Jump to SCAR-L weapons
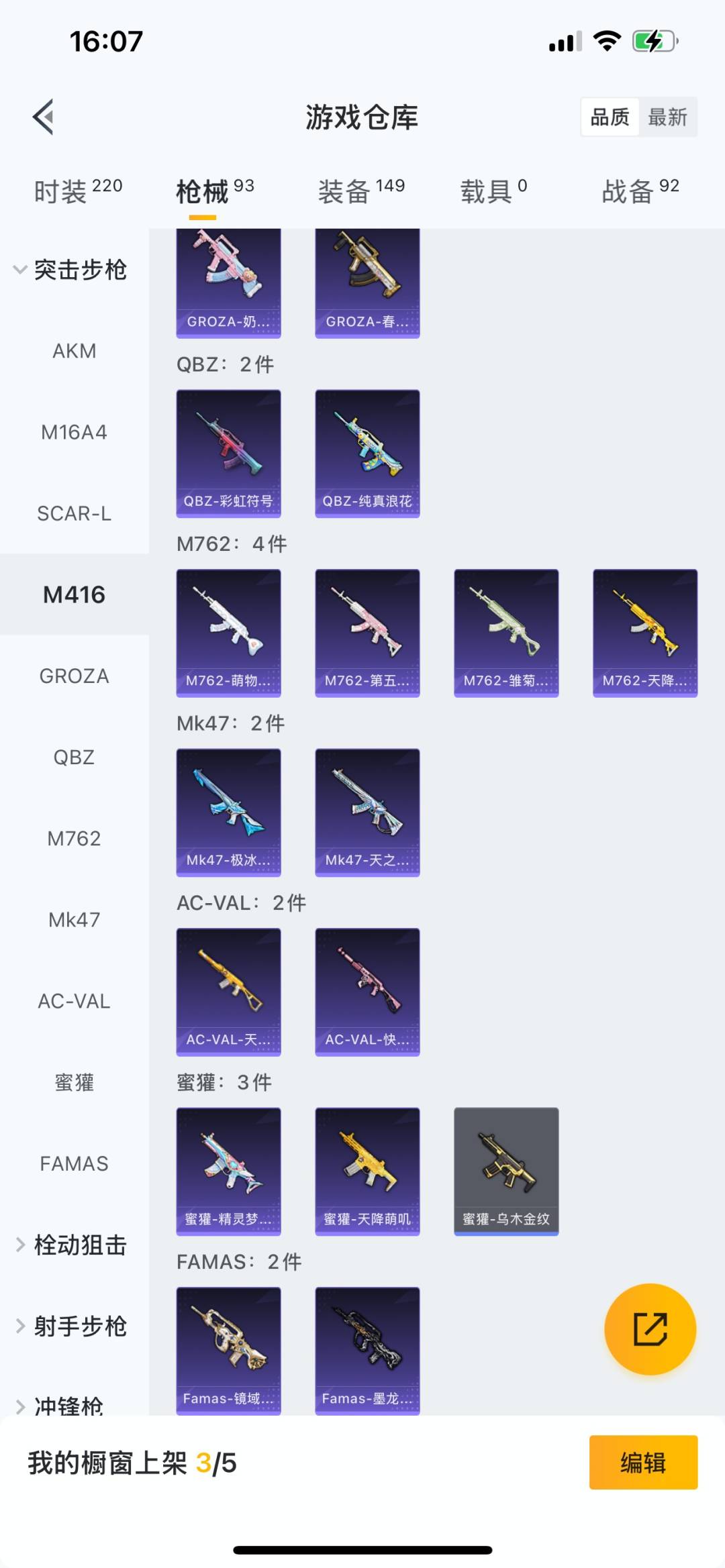This screenshot has width=725, height=1568. tap(74, 513)
